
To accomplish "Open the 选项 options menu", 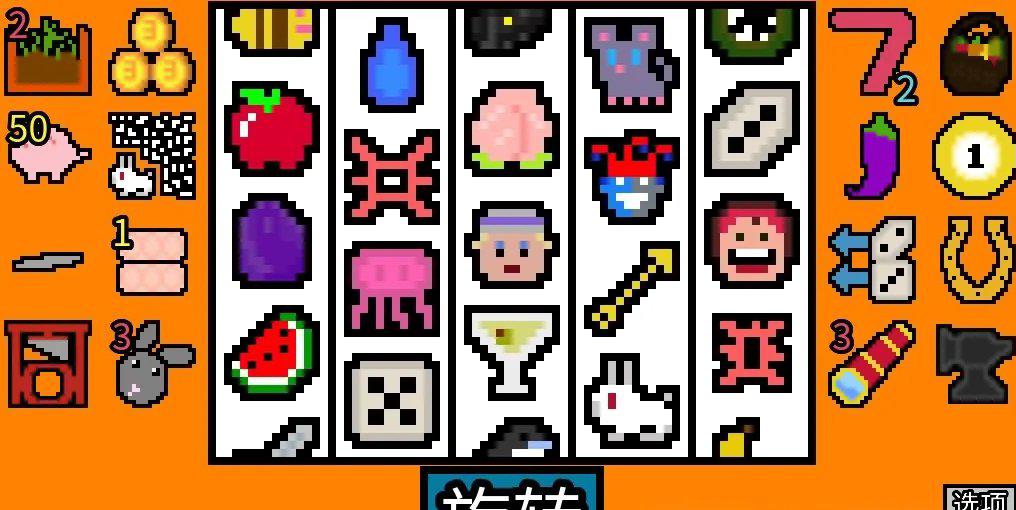I will point(978,498).
